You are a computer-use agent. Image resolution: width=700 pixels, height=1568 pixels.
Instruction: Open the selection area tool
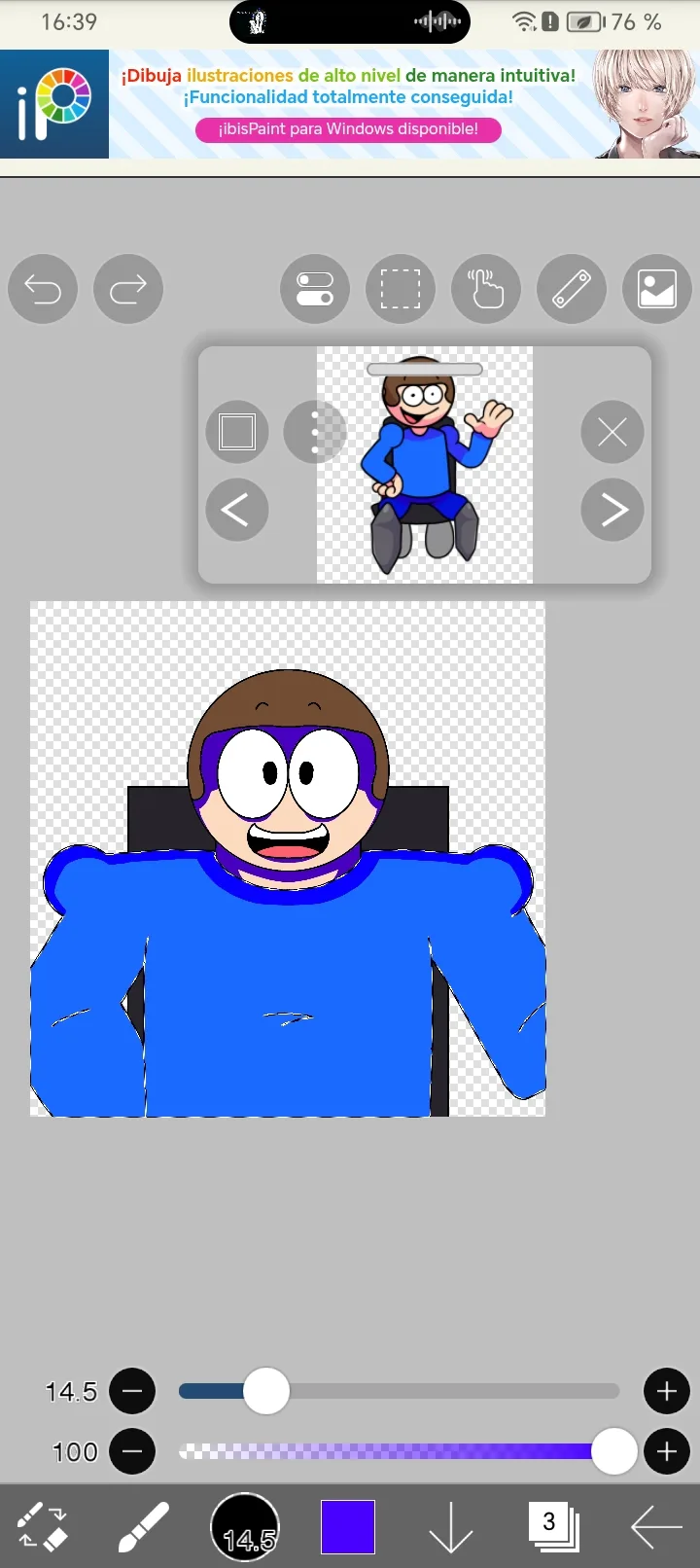(x=401, y=289)
